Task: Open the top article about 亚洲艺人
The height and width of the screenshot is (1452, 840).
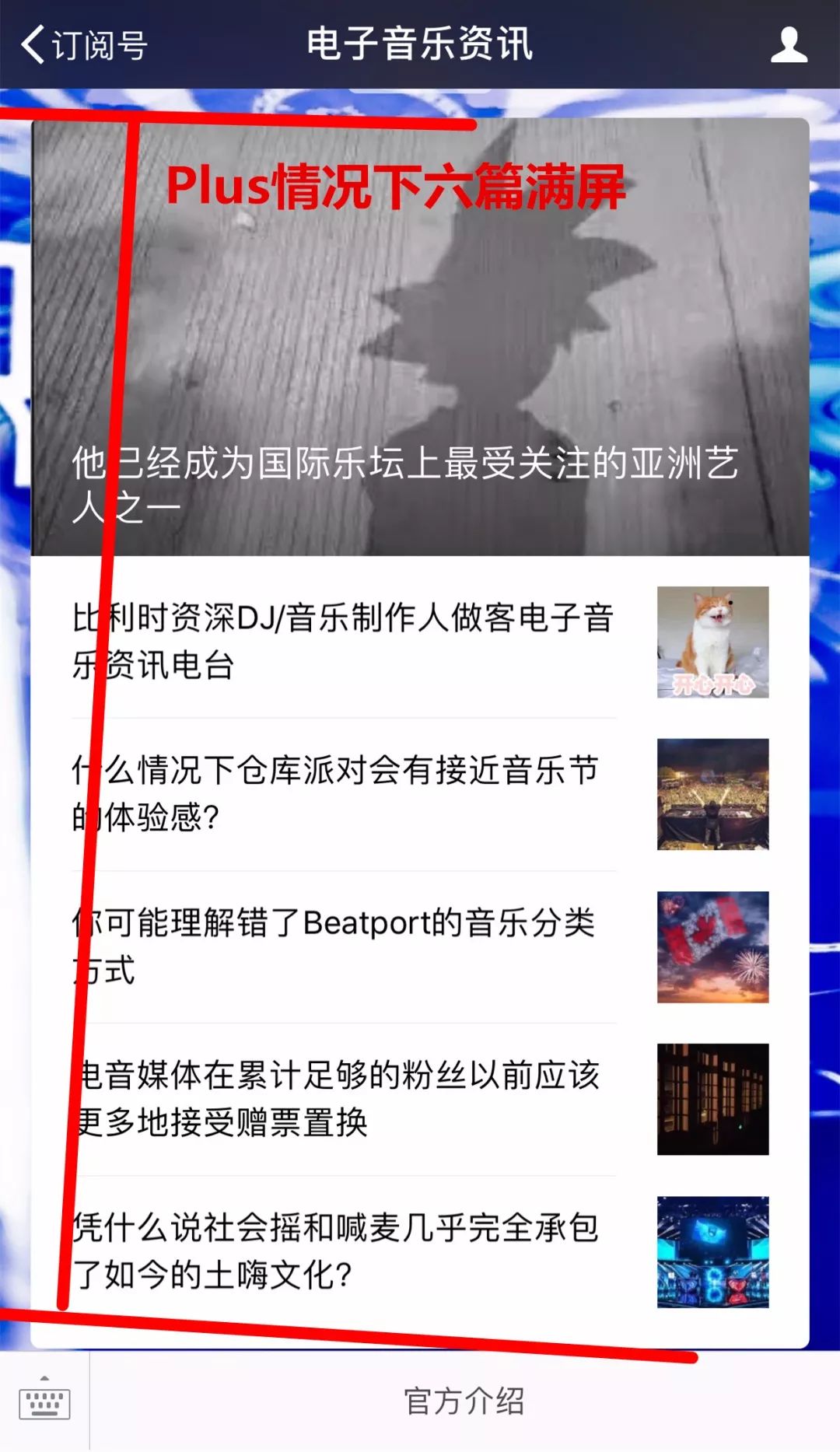Action: pos(420,338)
